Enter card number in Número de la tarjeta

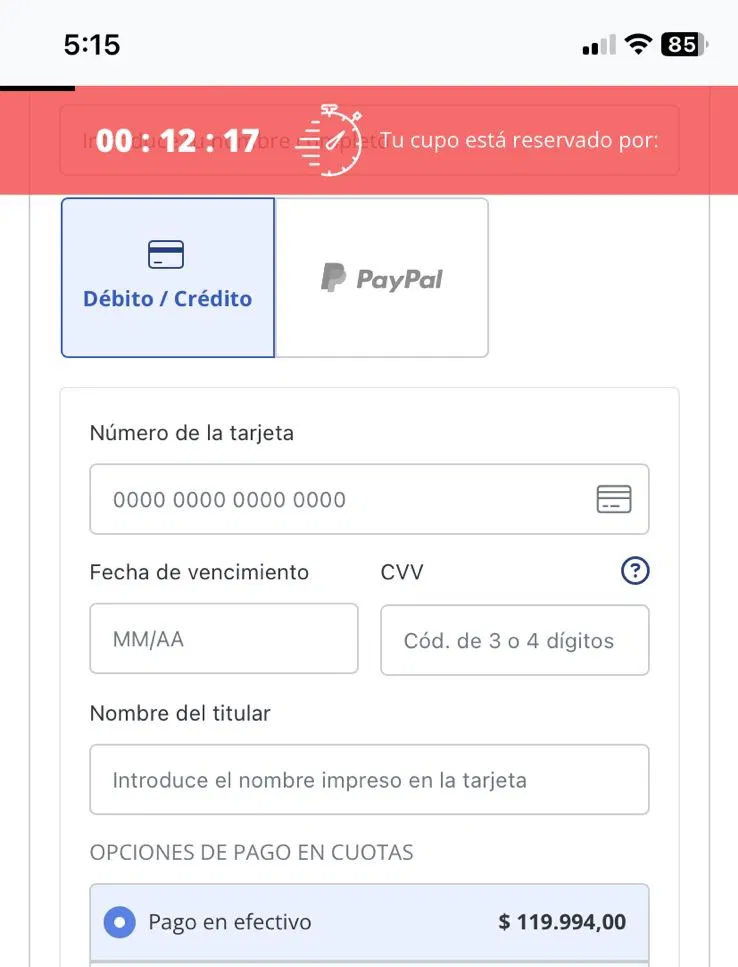pos(340,499)
